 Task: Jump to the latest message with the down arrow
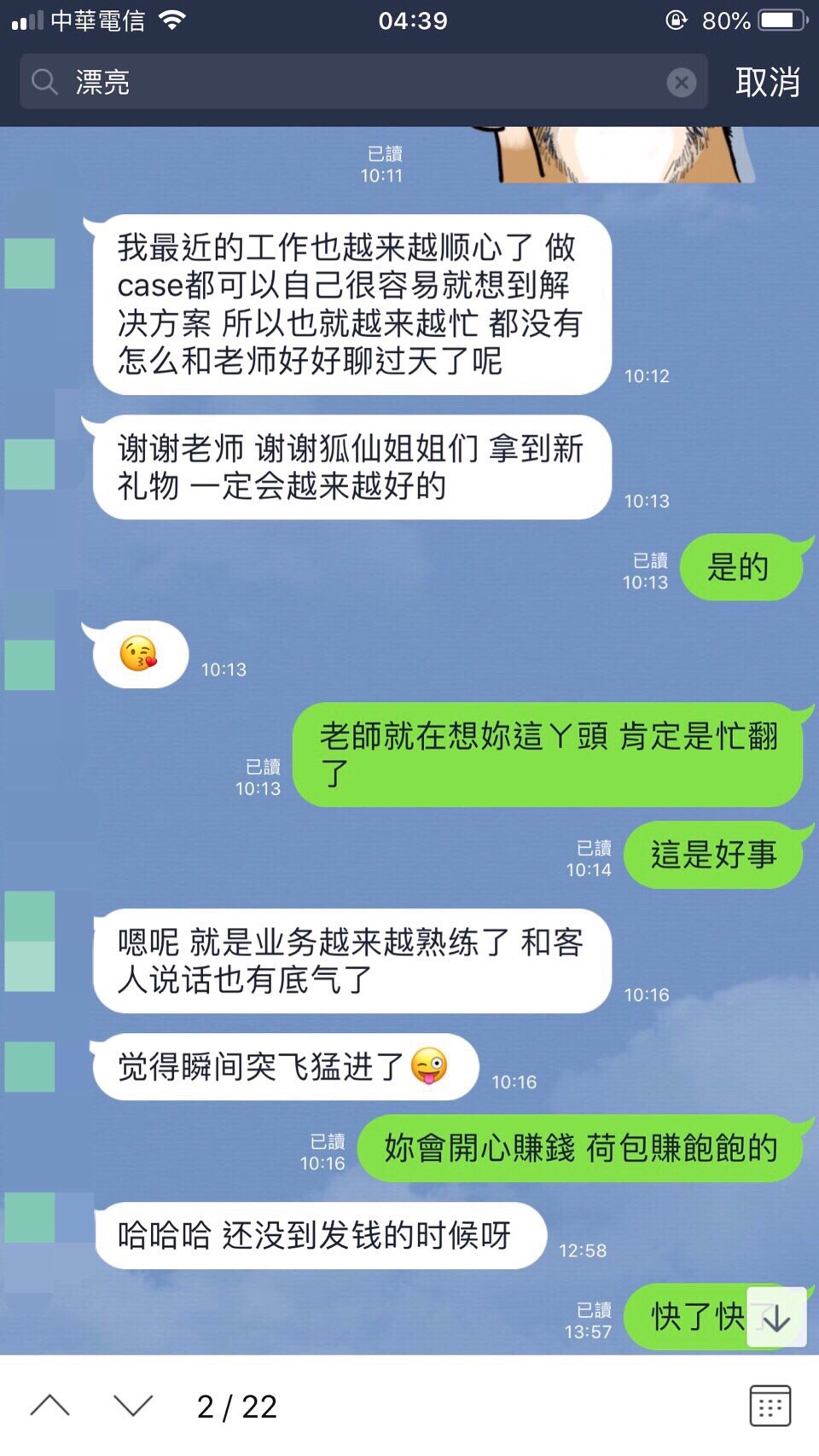point(775,1318)
